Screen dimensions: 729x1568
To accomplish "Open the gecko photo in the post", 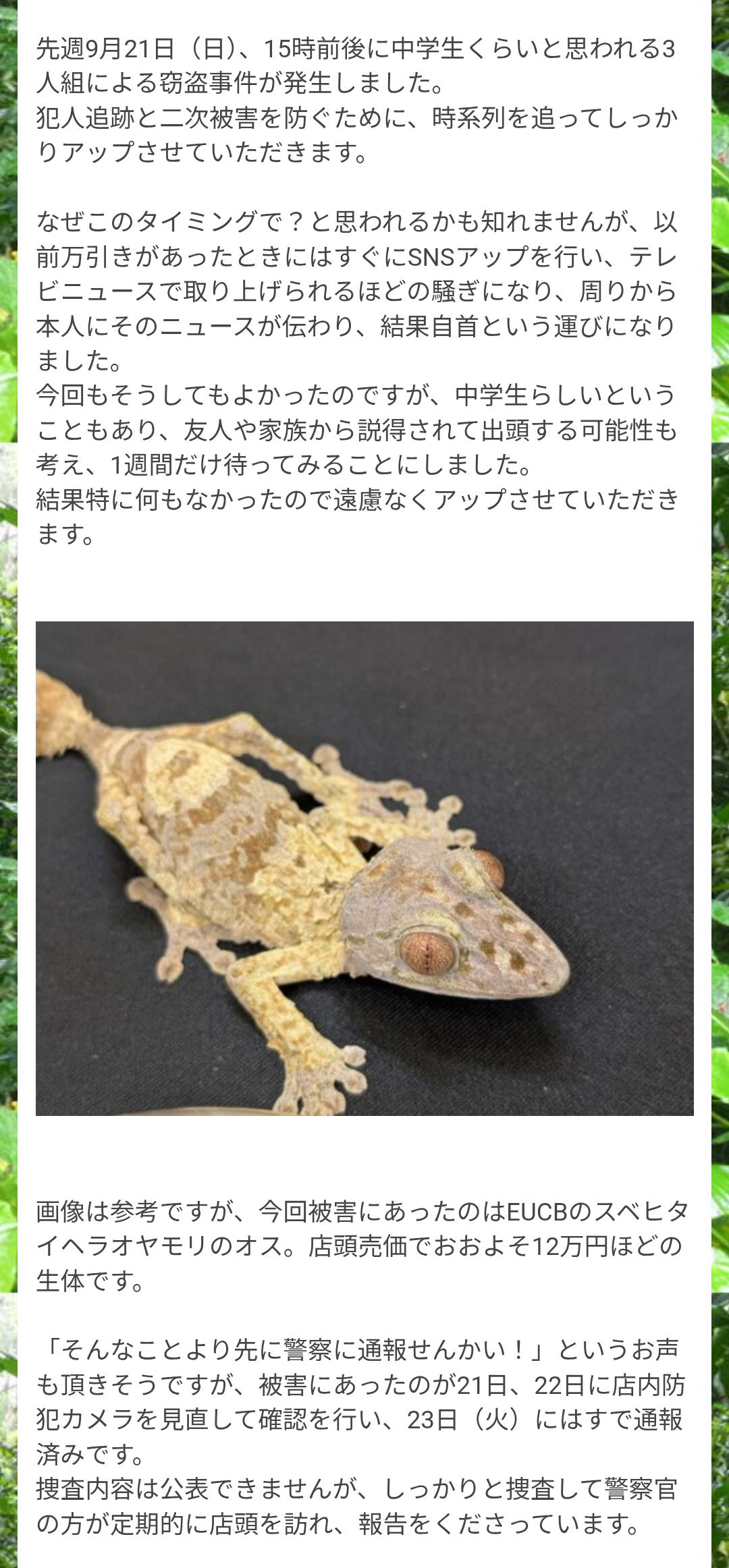I will (364, 868).
